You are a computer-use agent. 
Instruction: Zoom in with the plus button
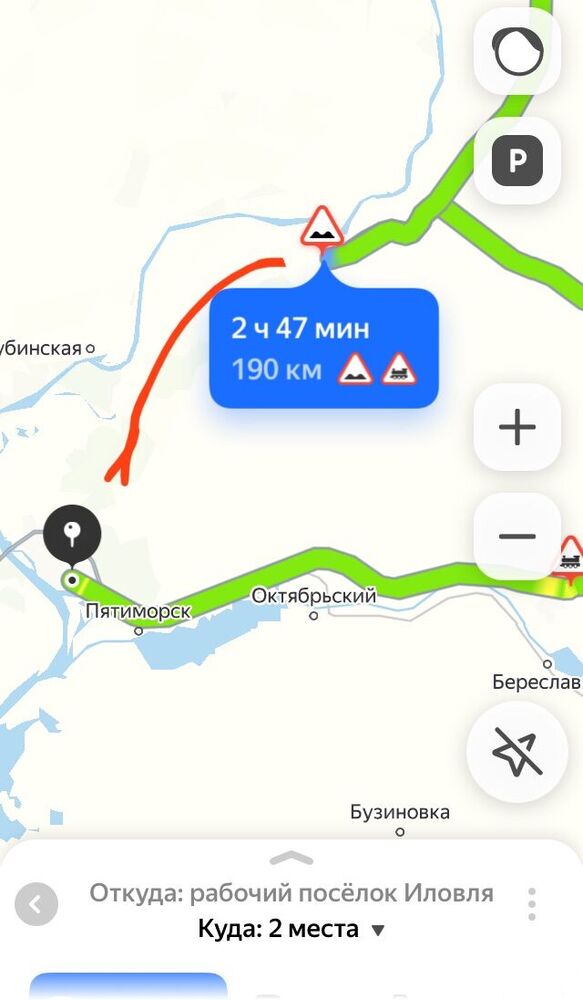click(x=517, y=427)
